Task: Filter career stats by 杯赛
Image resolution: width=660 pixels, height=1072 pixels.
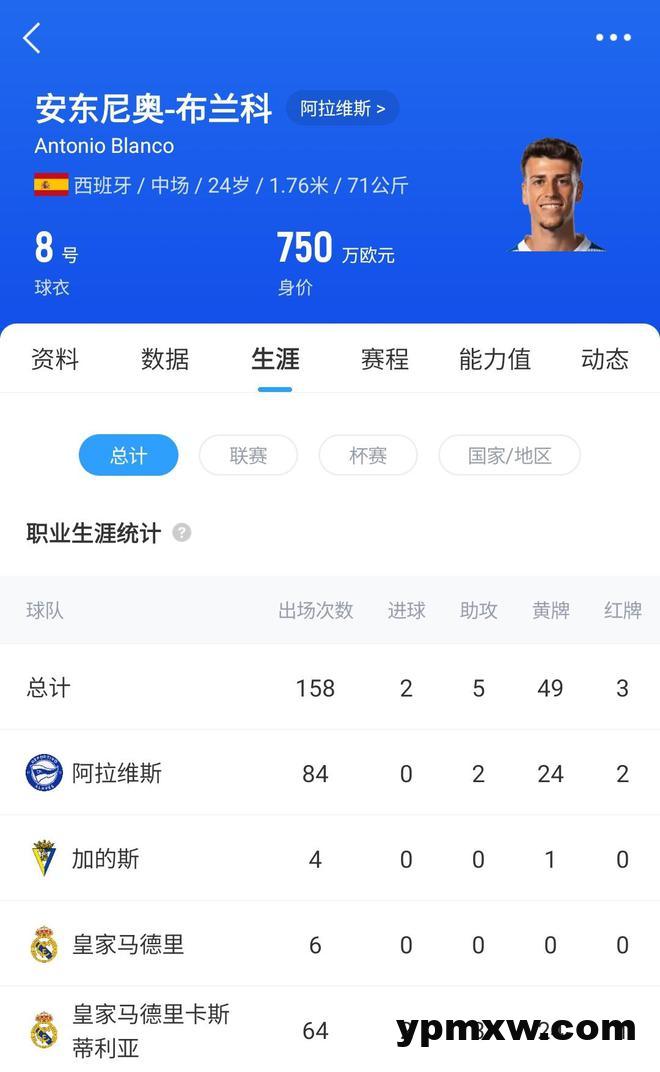Action: tap(368, 456)
